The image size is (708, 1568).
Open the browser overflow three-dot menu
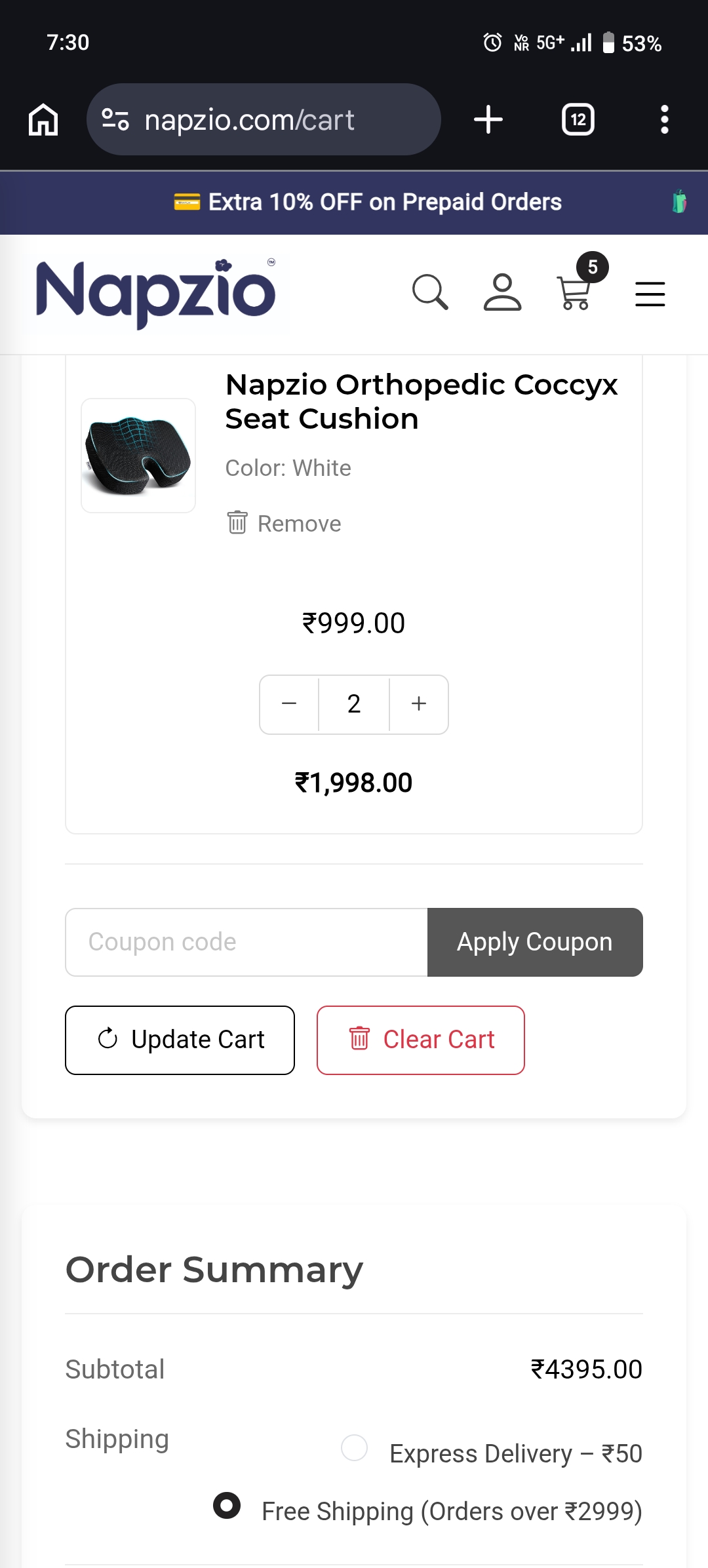click(665, 119)
